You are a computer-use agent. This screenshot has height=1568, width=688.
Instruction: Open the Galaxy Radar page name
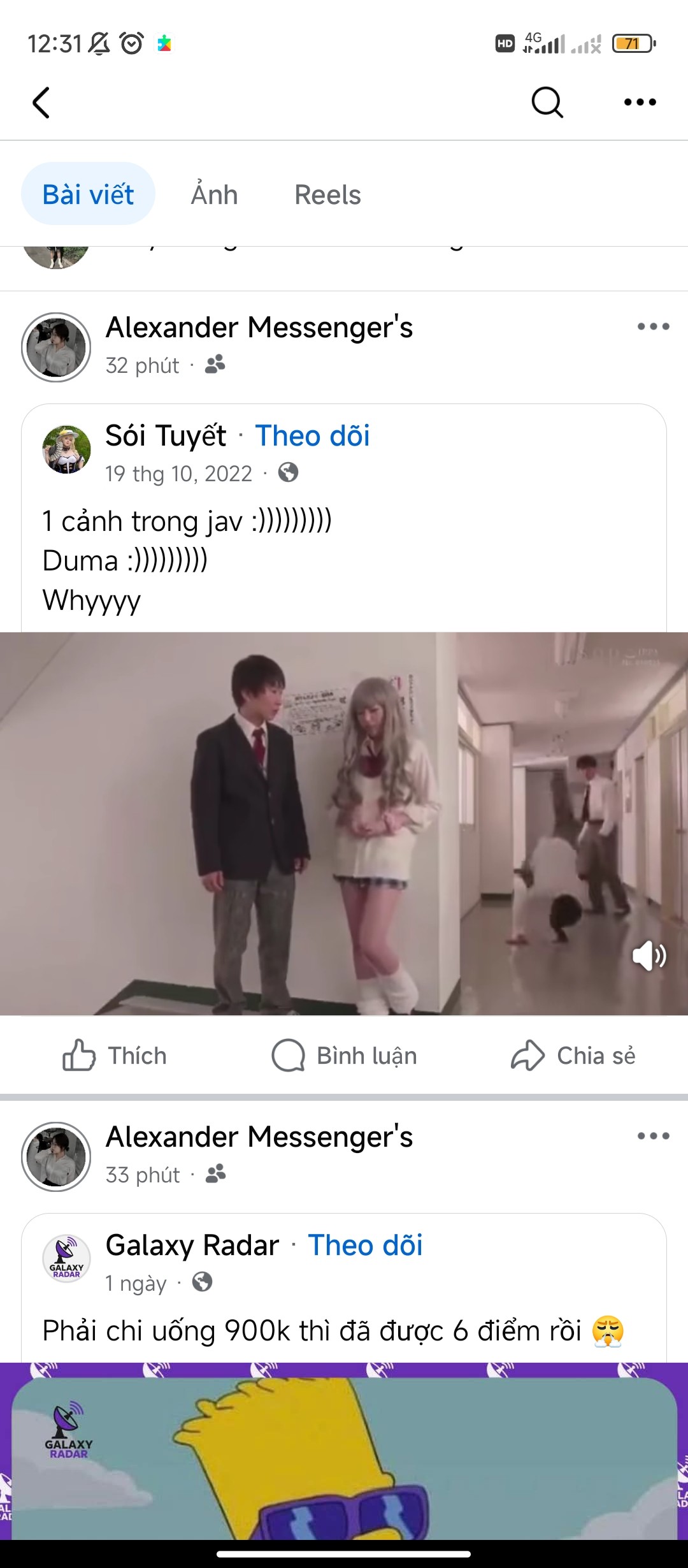pyautogui.click(x=192, y=1245)
